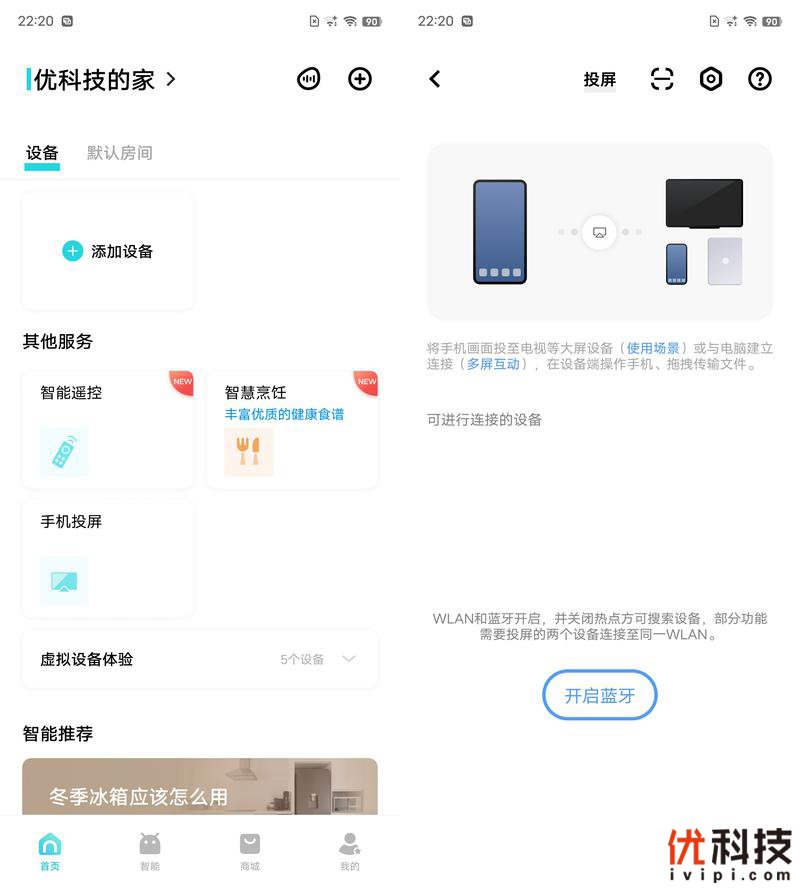Follow the 多屏互动 link
The width and height of the screenshot is (800, 888).
[494, 365]
